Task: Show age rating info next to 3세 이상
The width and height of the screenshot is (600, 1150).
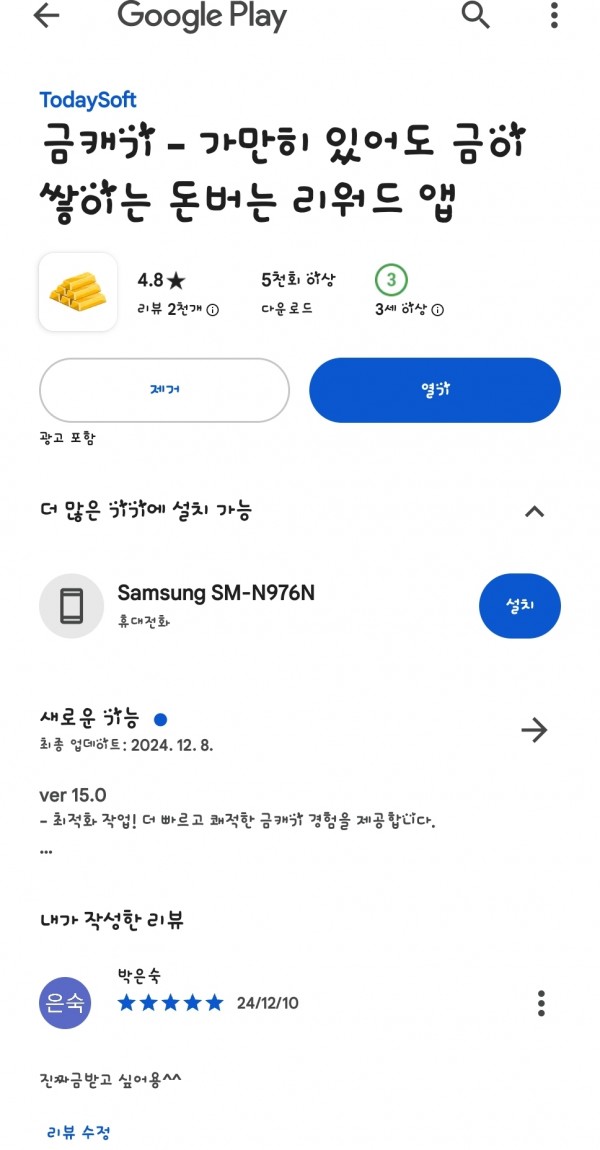Action: [437, 310]
